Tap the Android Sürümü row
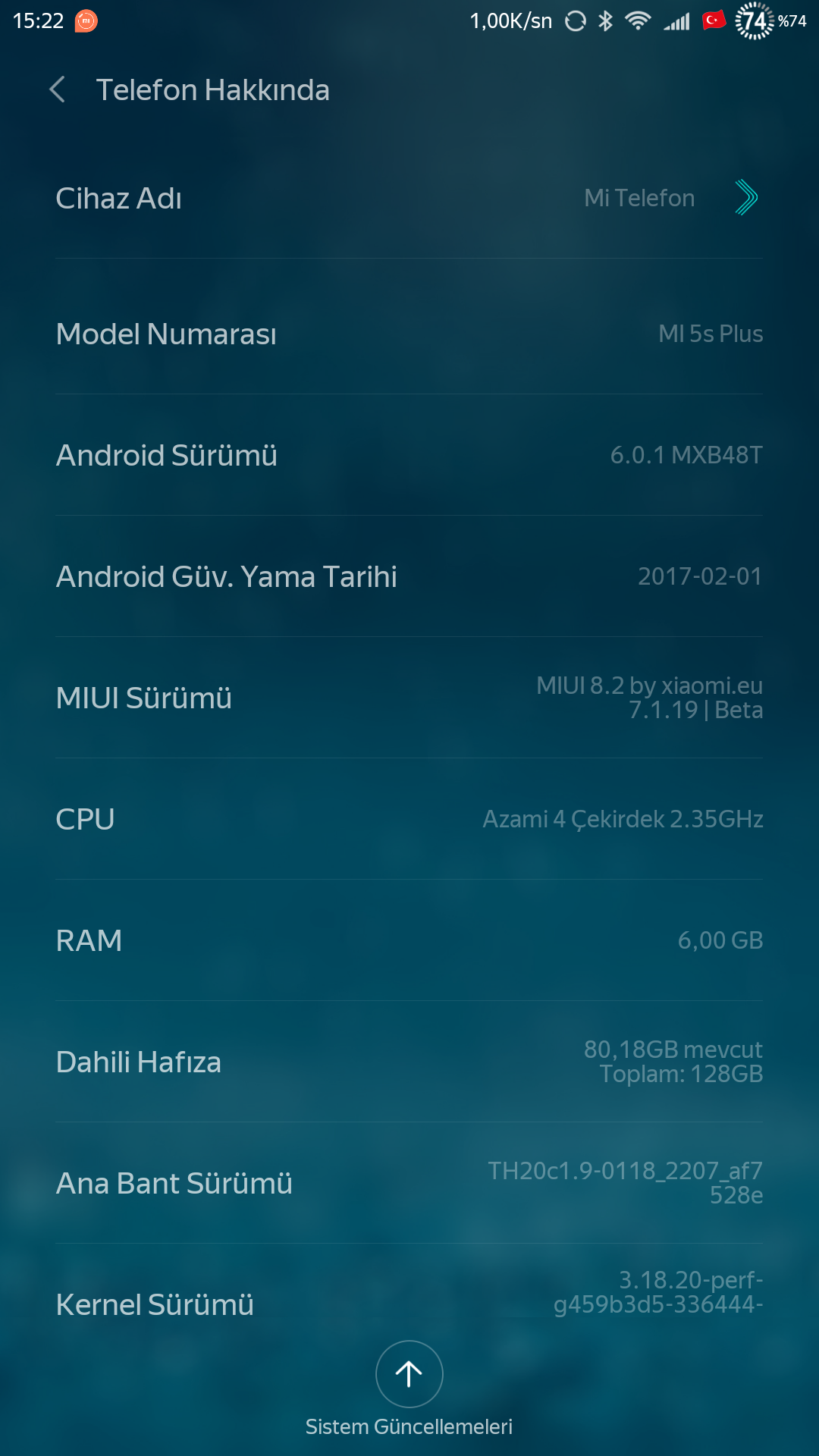The width and height of the screenshot is (819, 1456). [x=409, y=455]
